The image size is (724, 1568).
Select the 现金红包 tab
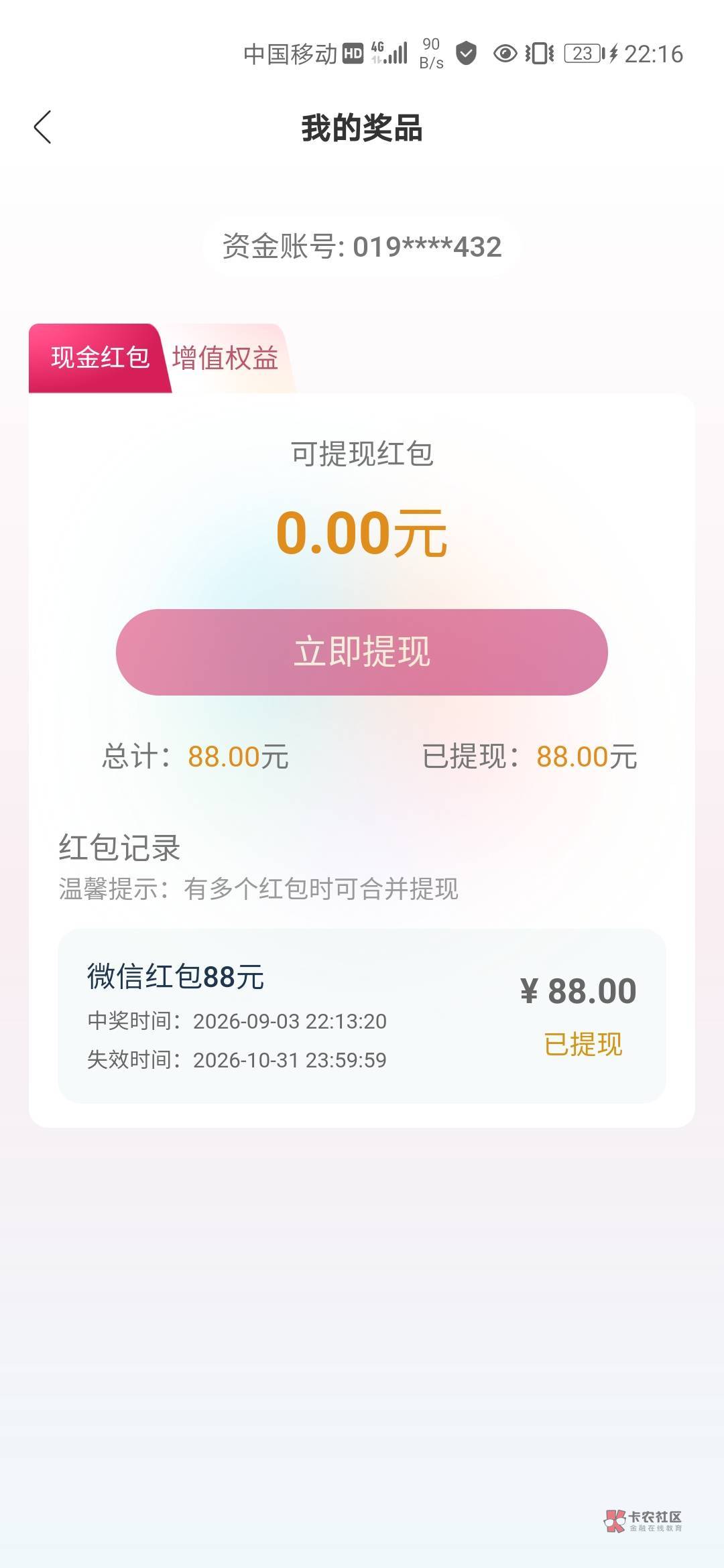point(99,358)
